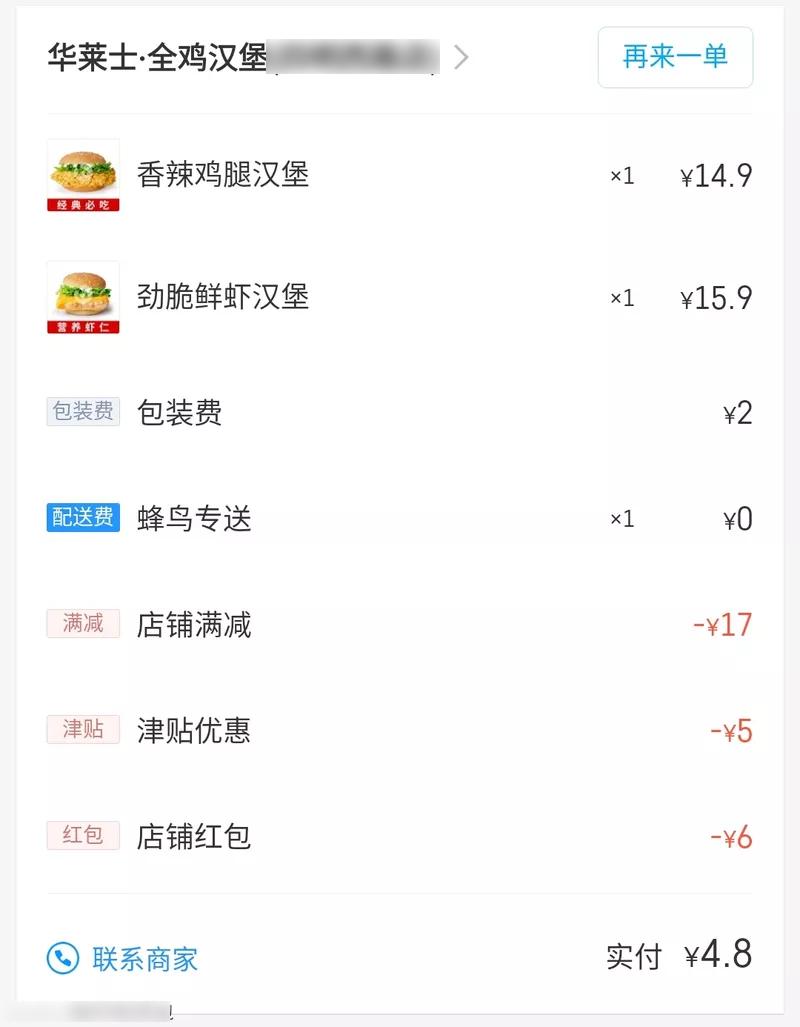The image size is (800, 1027).
Task: Tap the red 满减 promotion badge
Action: click(x=82, y=624)
